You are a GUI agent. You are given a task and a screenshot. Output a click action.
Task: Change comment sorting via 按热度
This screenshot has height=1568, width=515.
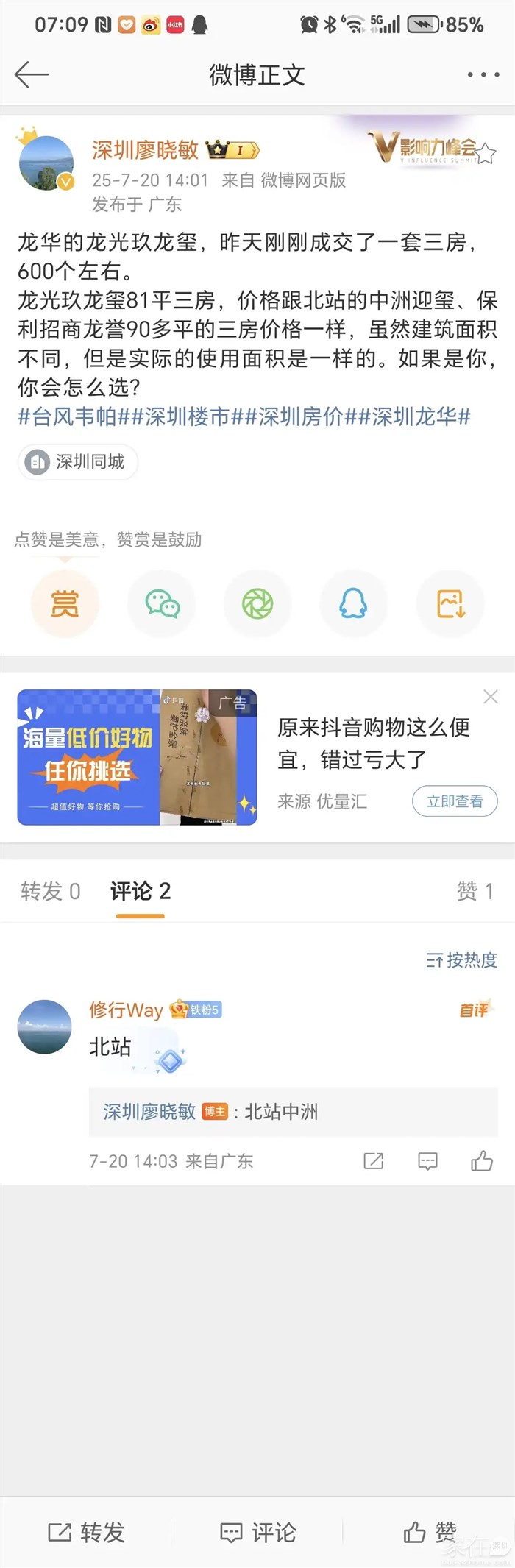(461, 960)
